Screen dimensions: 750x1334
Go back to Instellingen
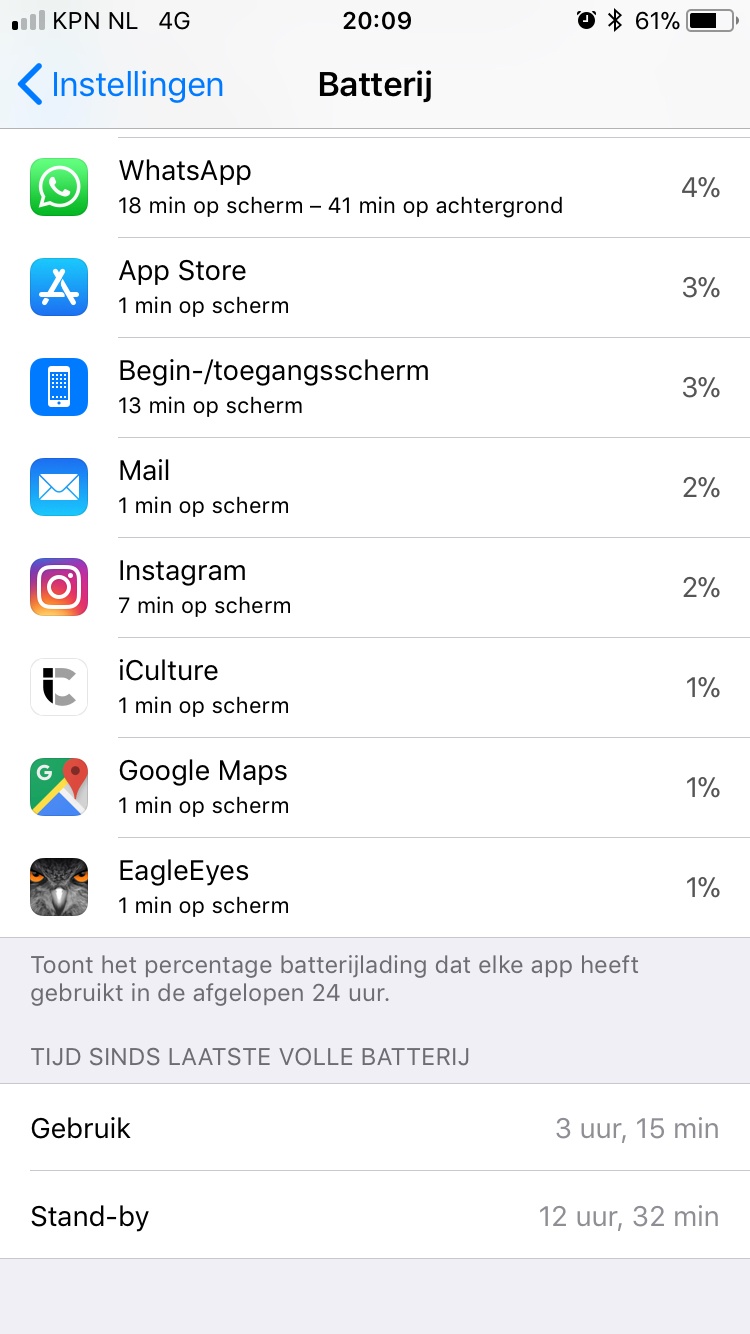coord(120,85)
